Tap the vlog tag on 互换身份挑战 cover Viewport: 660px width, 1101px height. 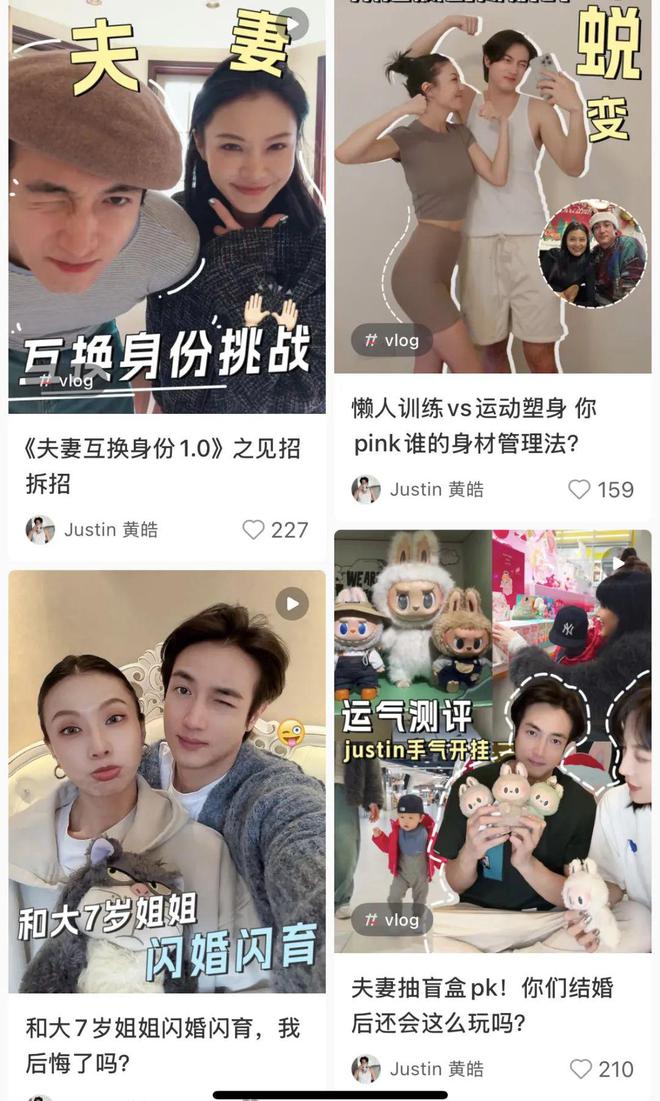pos(66,381)
